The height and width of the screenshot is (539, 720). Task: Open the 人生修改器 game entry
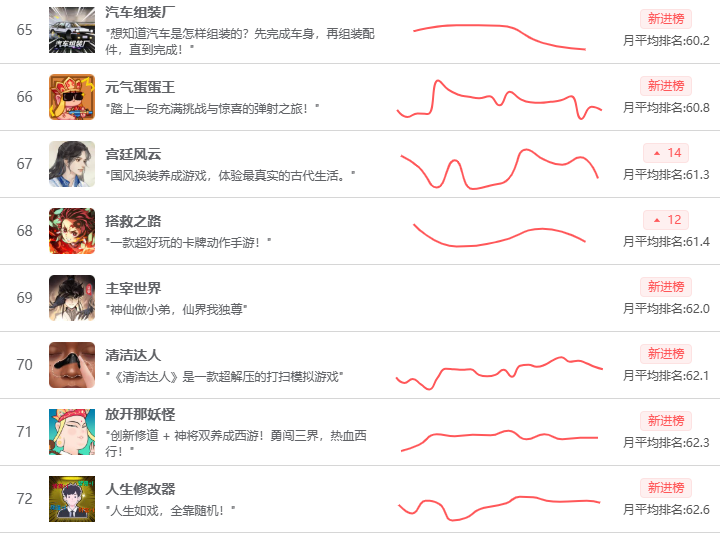coord(140,489)
